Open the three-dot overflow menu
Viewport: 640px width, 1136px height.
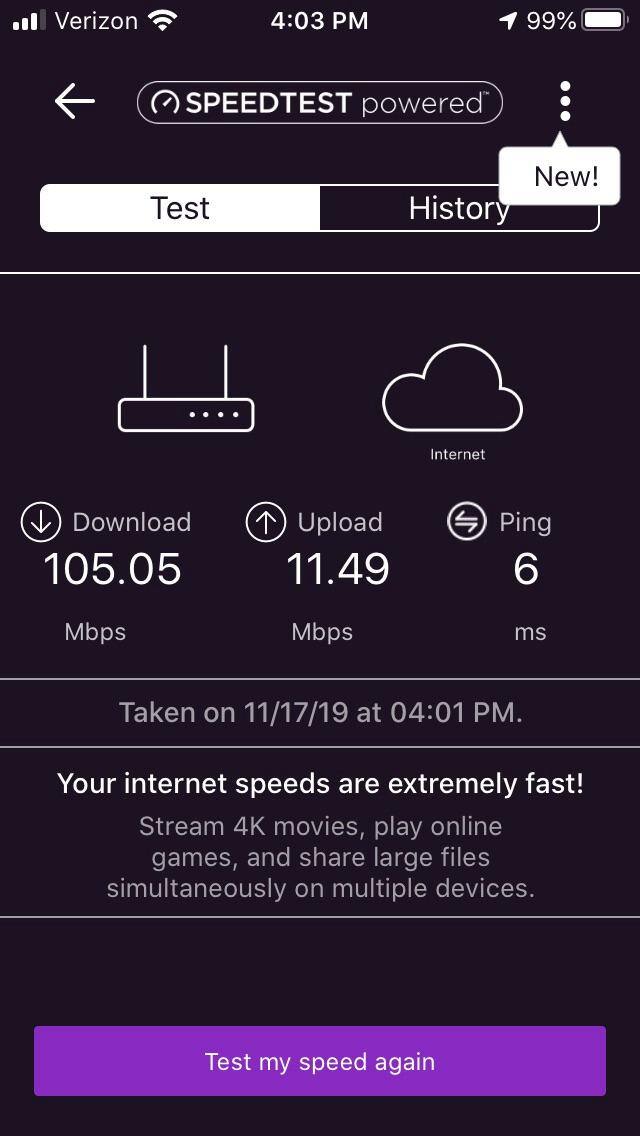click(x=565, y=101)
